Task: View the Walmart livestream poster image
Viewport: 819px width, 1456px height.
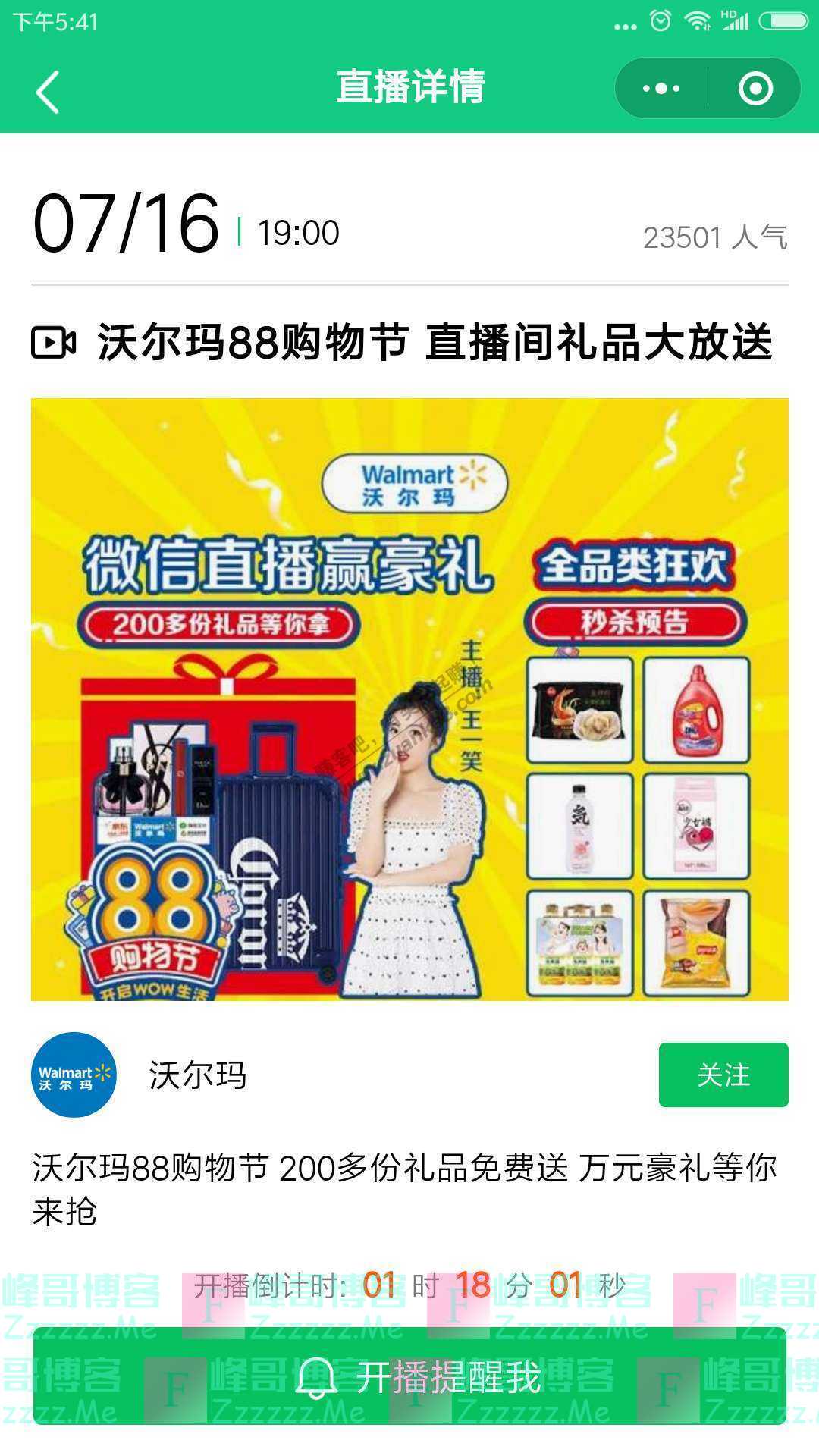Action: 409,698
